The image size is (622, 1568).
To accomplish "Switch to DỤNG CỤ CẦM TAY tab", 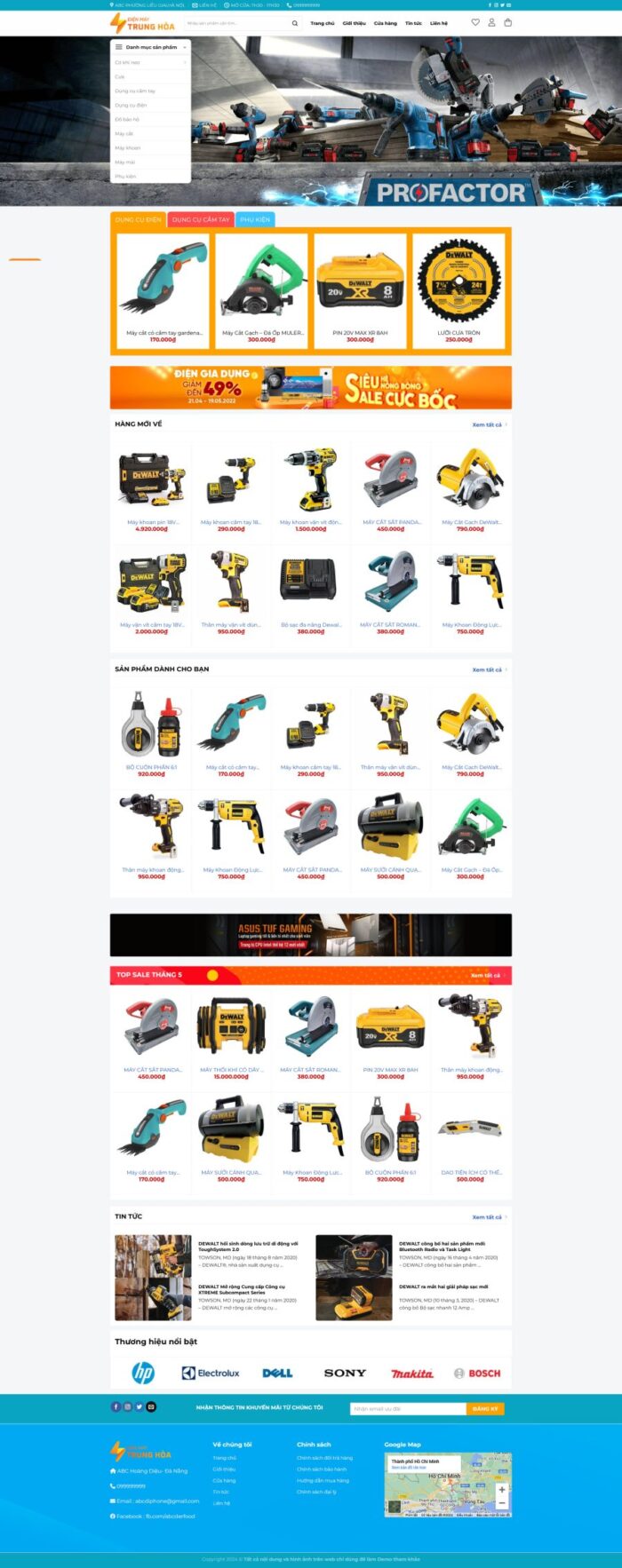I will [x=201, y=219].
